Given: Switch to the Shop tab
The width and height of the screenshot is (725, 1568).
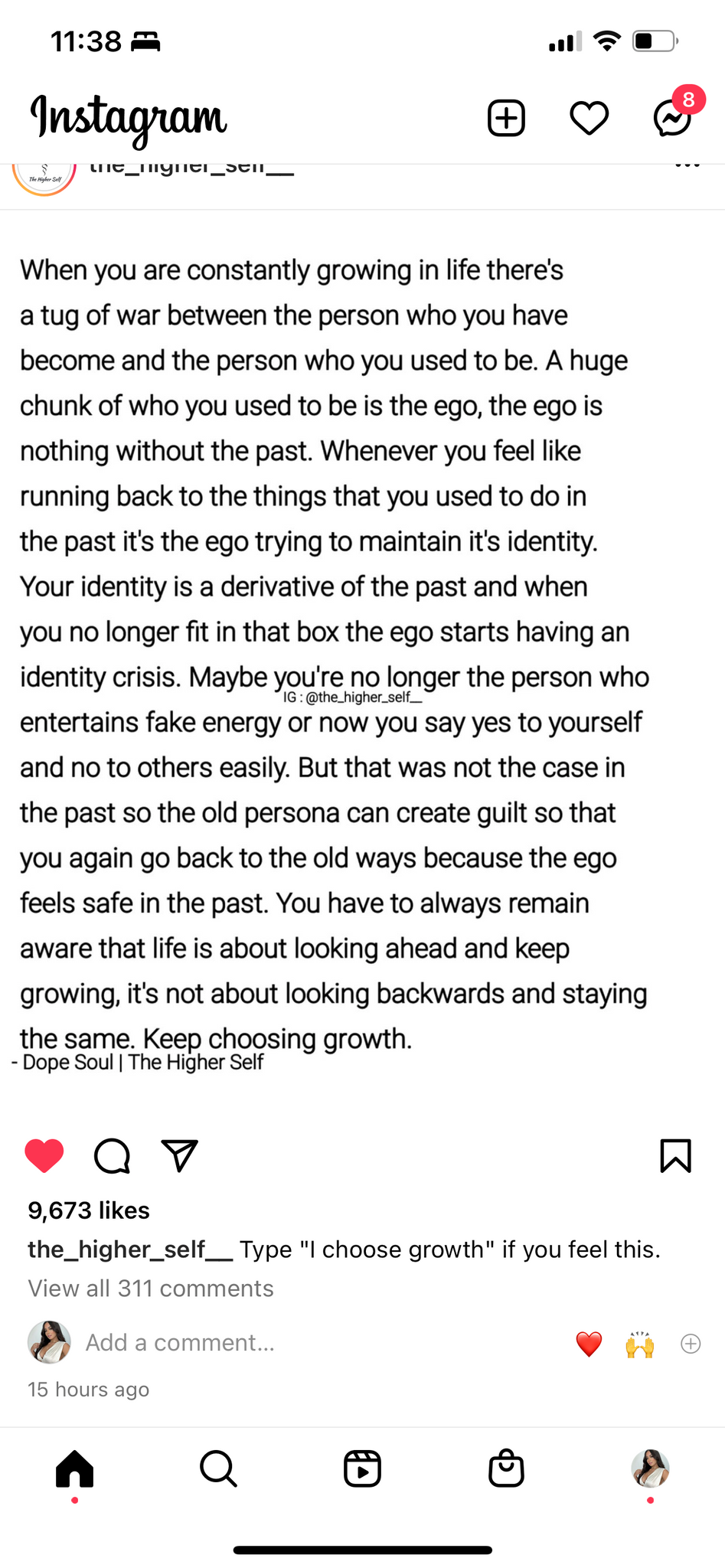Looking at the screenshot, I should [x=506, y=1468].
